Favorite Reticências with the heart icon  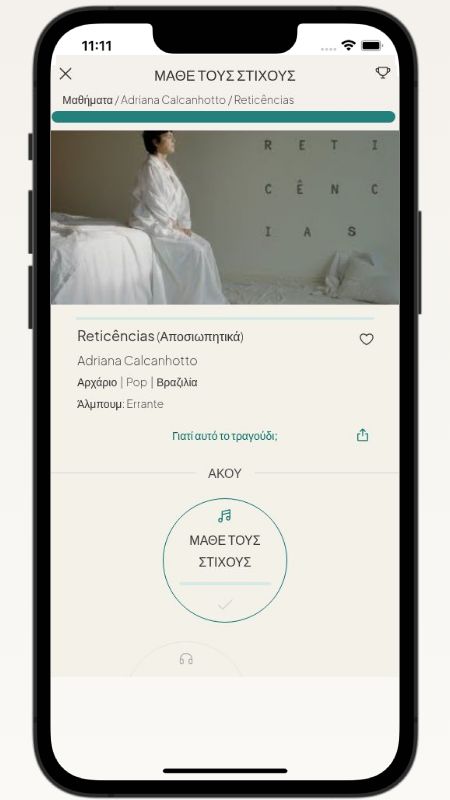pos(366,339)
